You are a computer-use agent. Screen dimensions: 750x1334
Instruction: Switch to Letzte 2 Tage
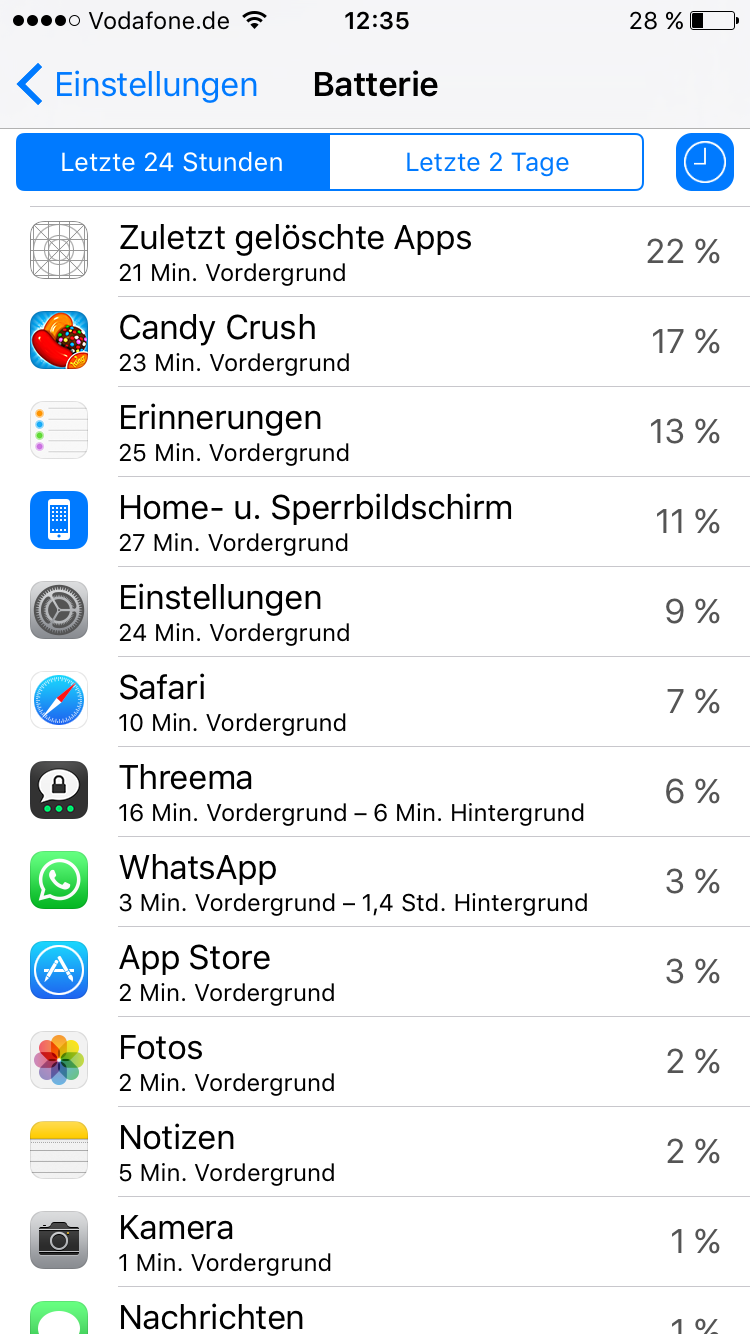click(x=486, y=162)
